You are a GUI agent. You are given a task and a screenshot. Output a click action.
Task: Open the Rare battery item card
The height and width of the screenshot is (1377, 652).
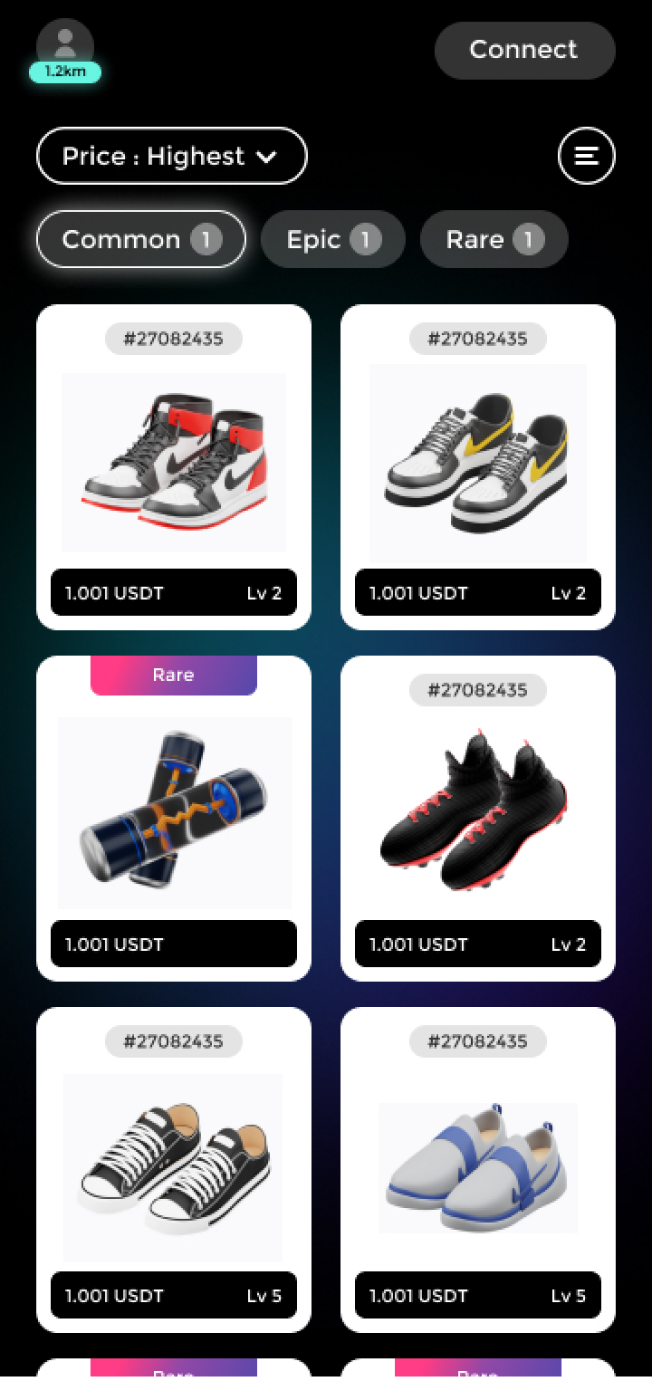tap(174, 815)
